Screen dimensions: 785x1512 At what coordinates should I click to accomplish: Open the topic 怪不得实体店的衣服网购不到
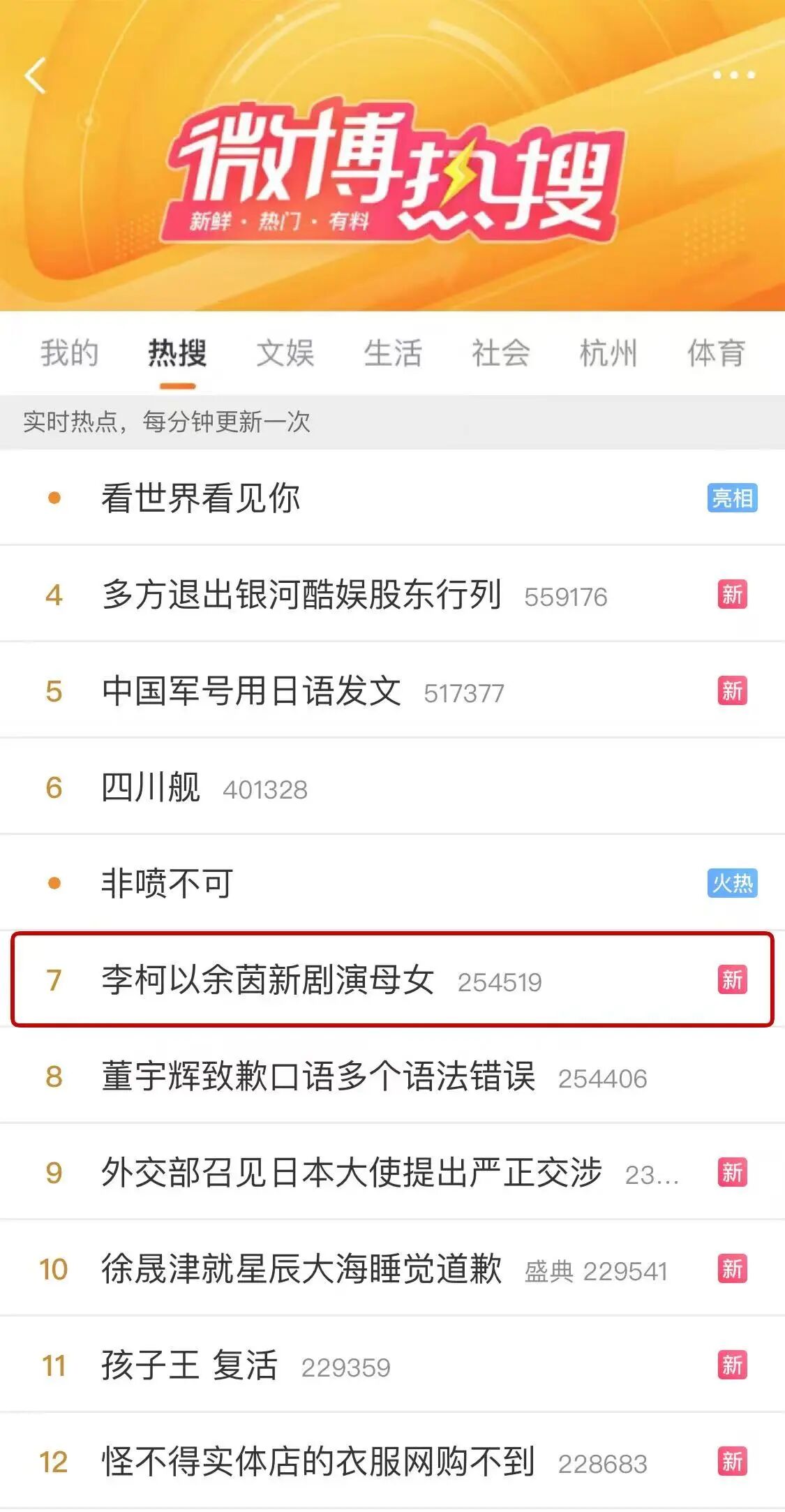click(318, 1462)
